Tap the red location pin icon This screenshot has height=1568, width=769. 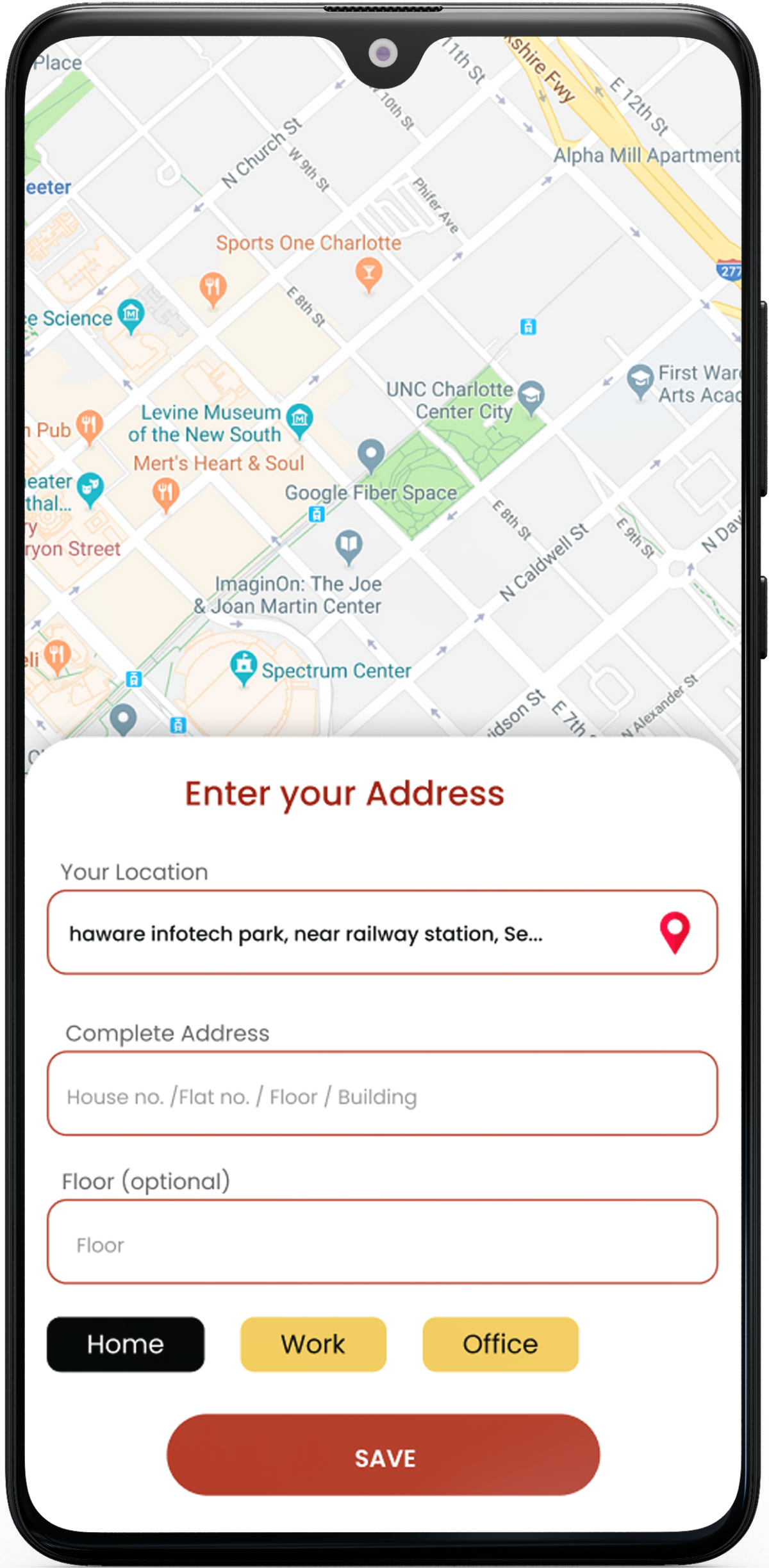click(x=675, y=932)
